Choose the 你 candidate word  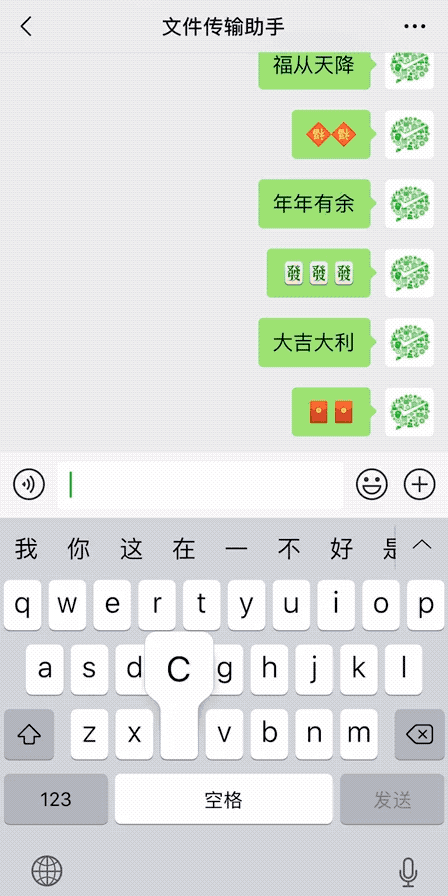tap(79, 549)
